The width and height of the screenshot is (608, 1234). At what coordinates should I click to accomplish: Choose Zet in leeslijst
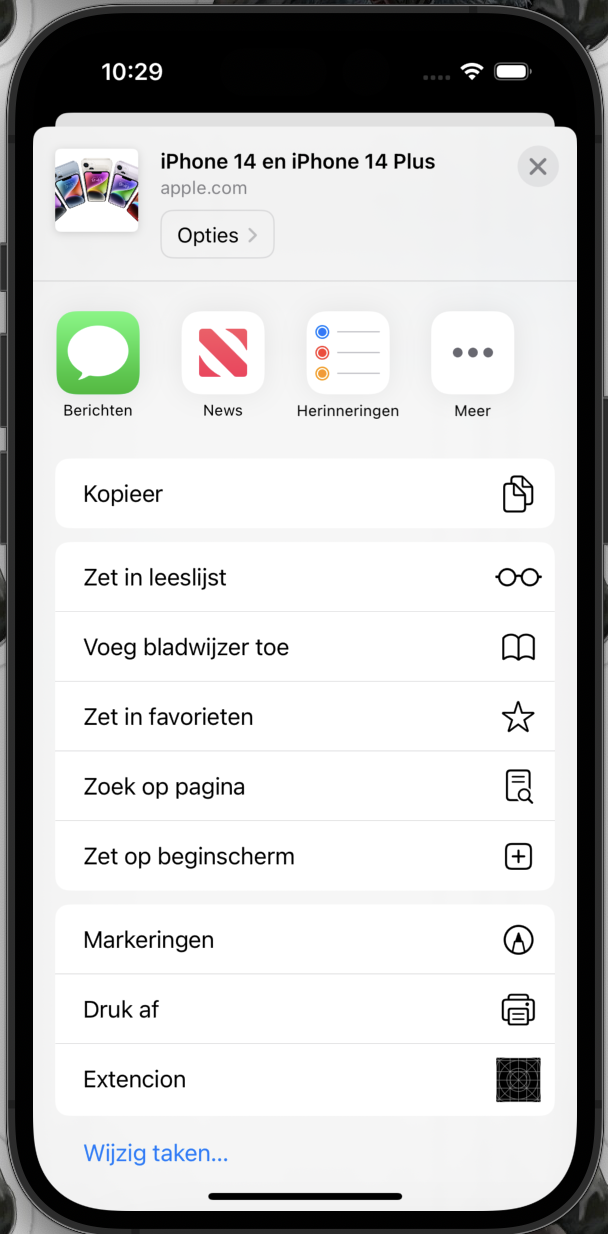[305, 577]
